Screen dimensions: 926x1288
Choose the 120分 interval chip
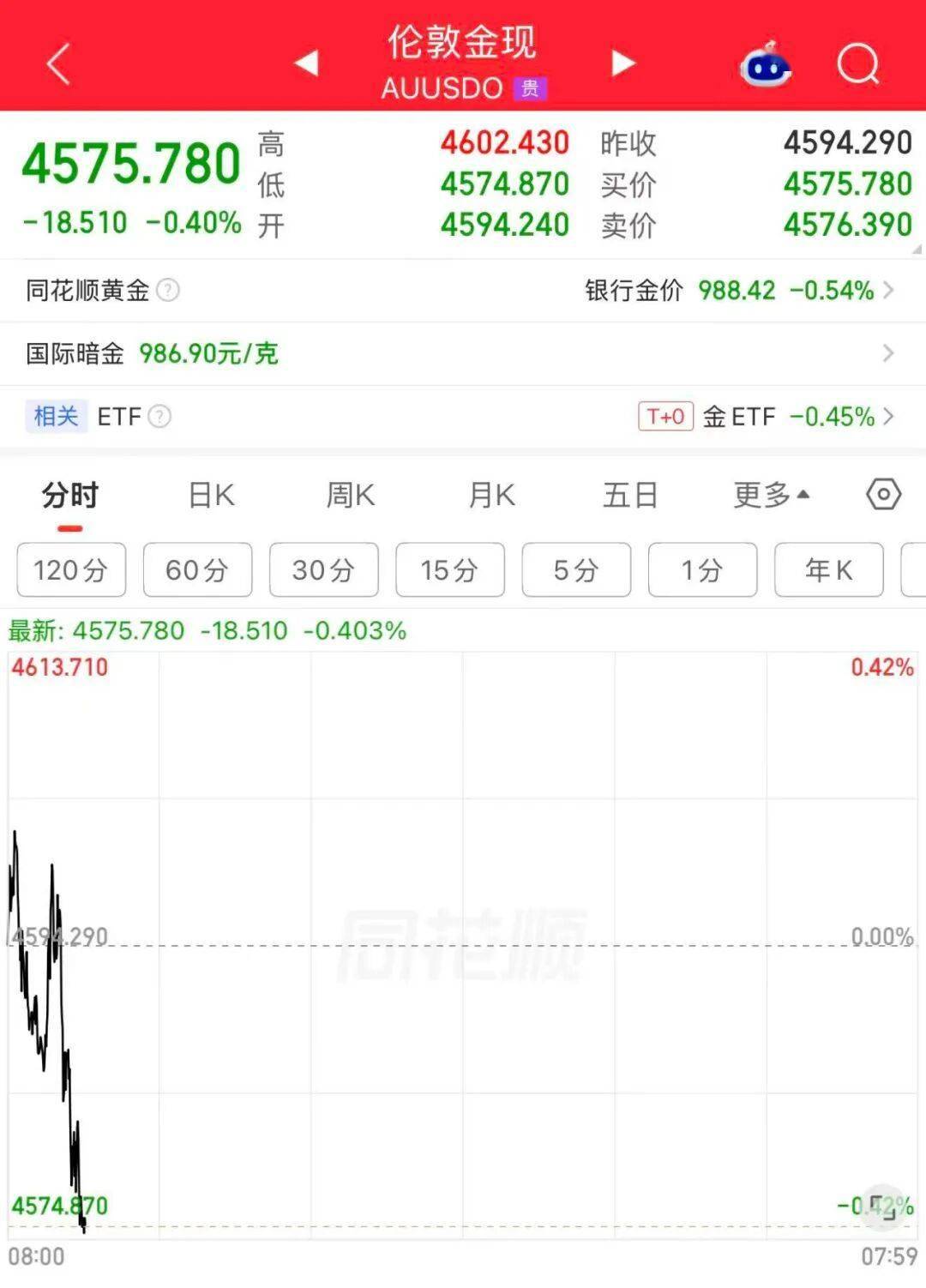coord(71,569)
